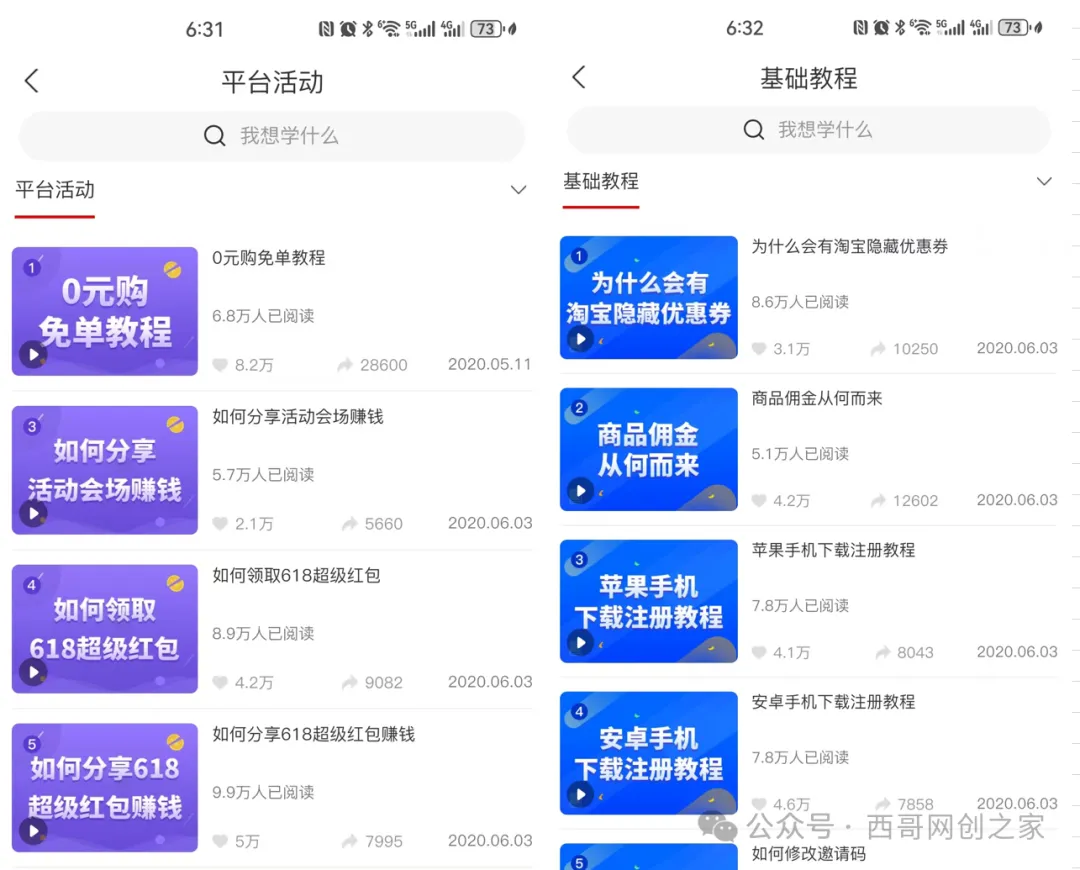Viewport: 1080px width, 870px height.
Task: Go back from the 平台活动 page
Action: point(32,81)
